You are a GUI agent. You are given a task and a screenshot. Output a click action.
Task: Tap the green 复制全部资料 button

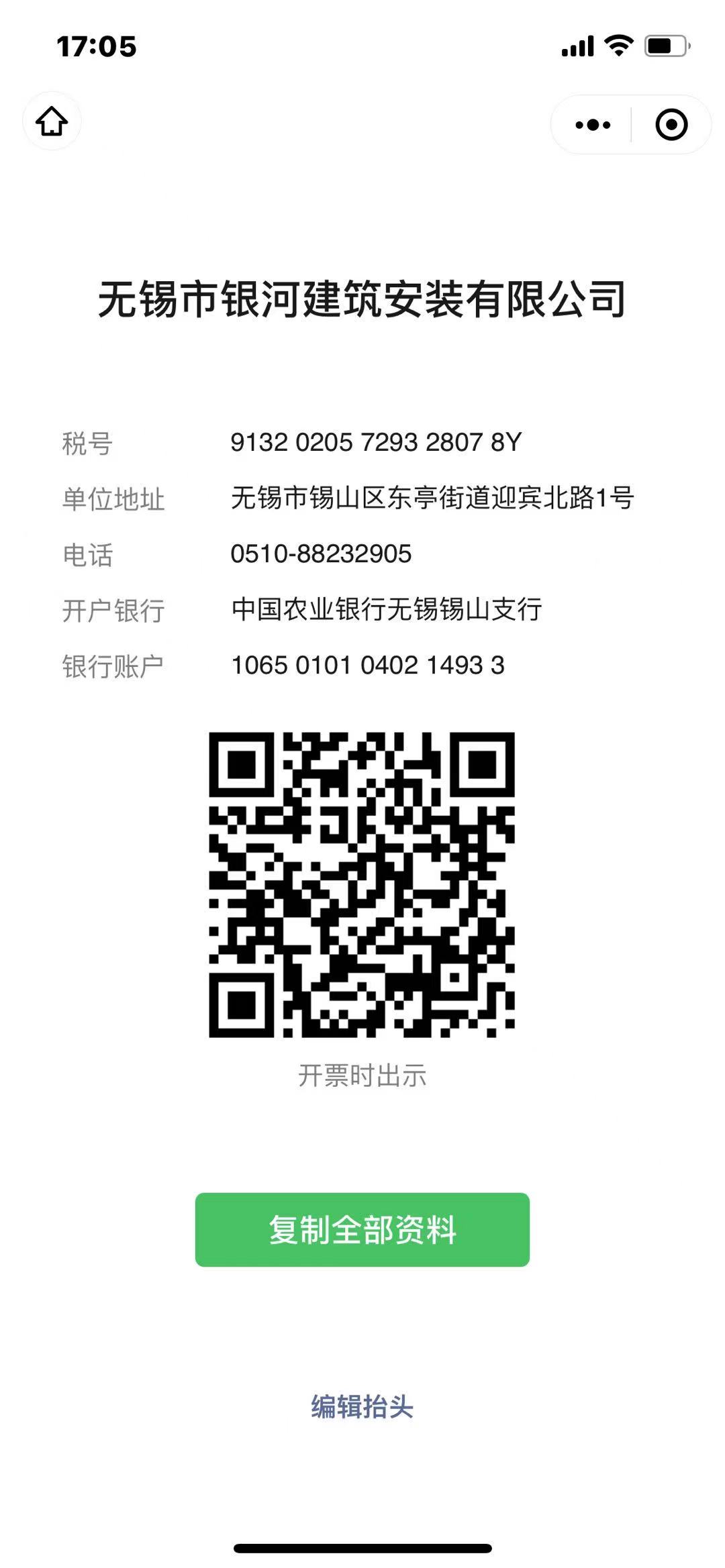click(x=362, y=1229)
